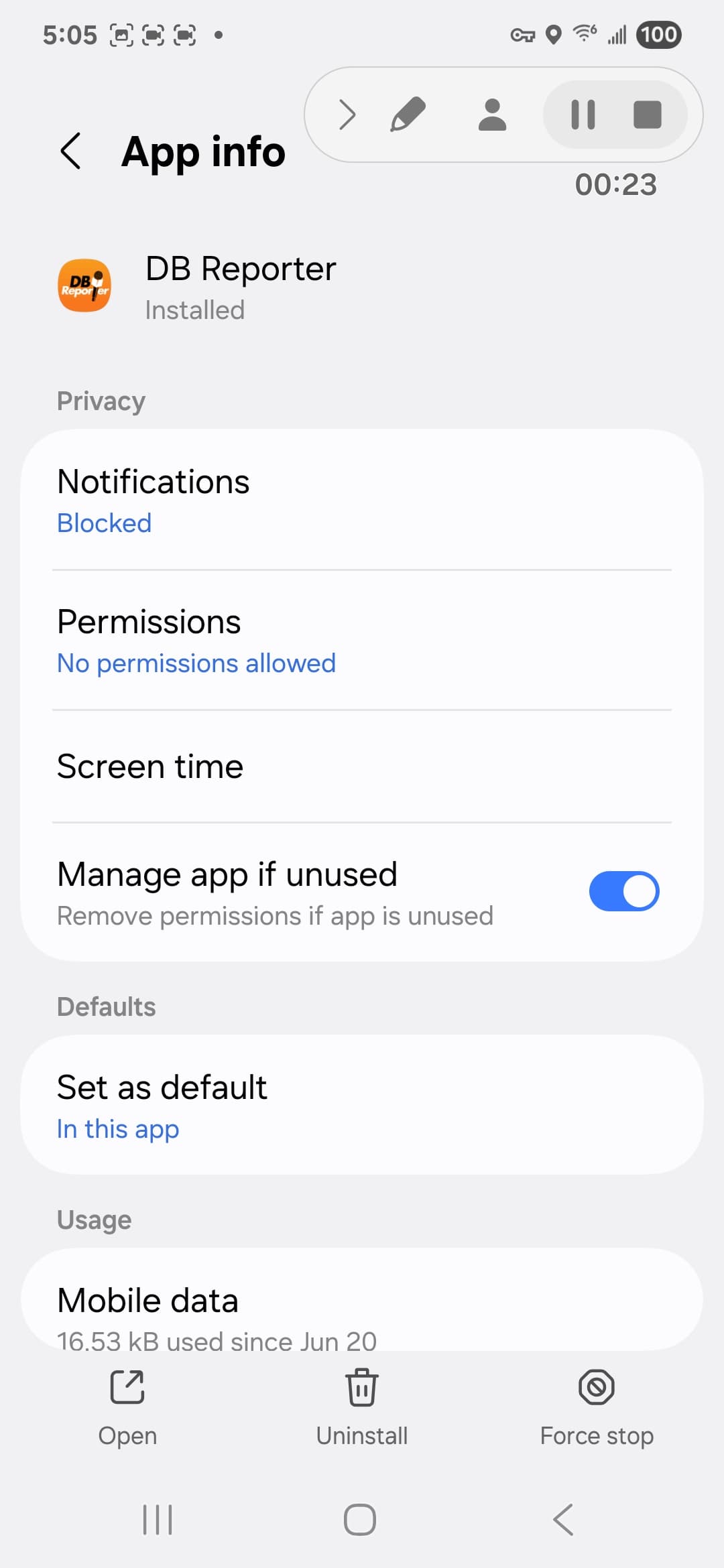Open Screen time details
724x1568 pixels.
tap(362, 767)
